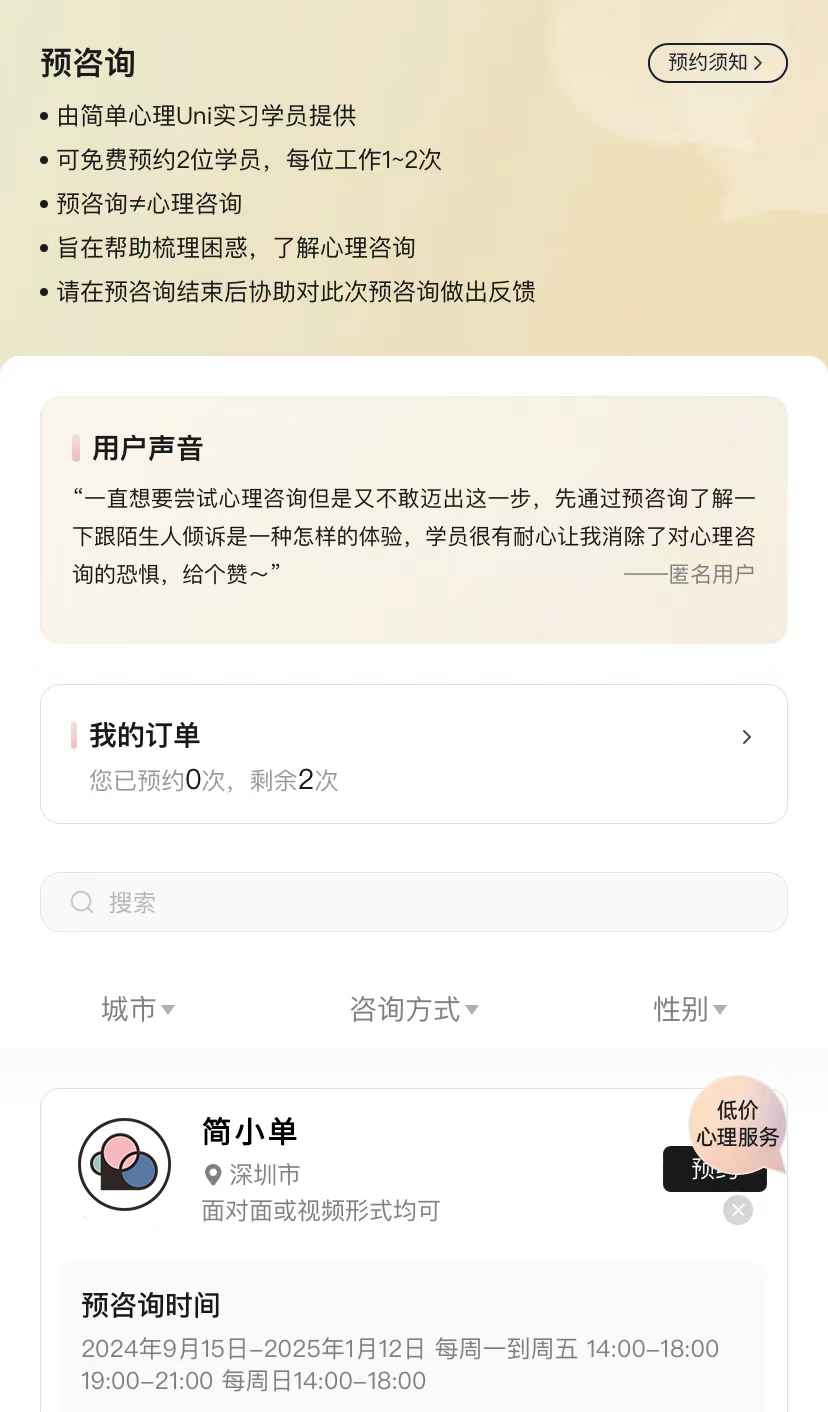
Task: Click the 用户声音 testimonial quote card
Action: pyautogui.click(x=414, y=519)
